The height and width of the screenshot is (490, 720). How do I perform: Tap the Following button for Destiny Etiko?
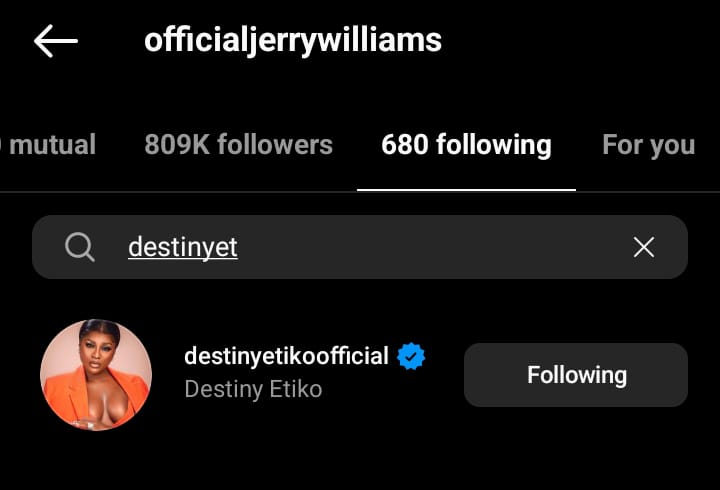tap(576, 375)
